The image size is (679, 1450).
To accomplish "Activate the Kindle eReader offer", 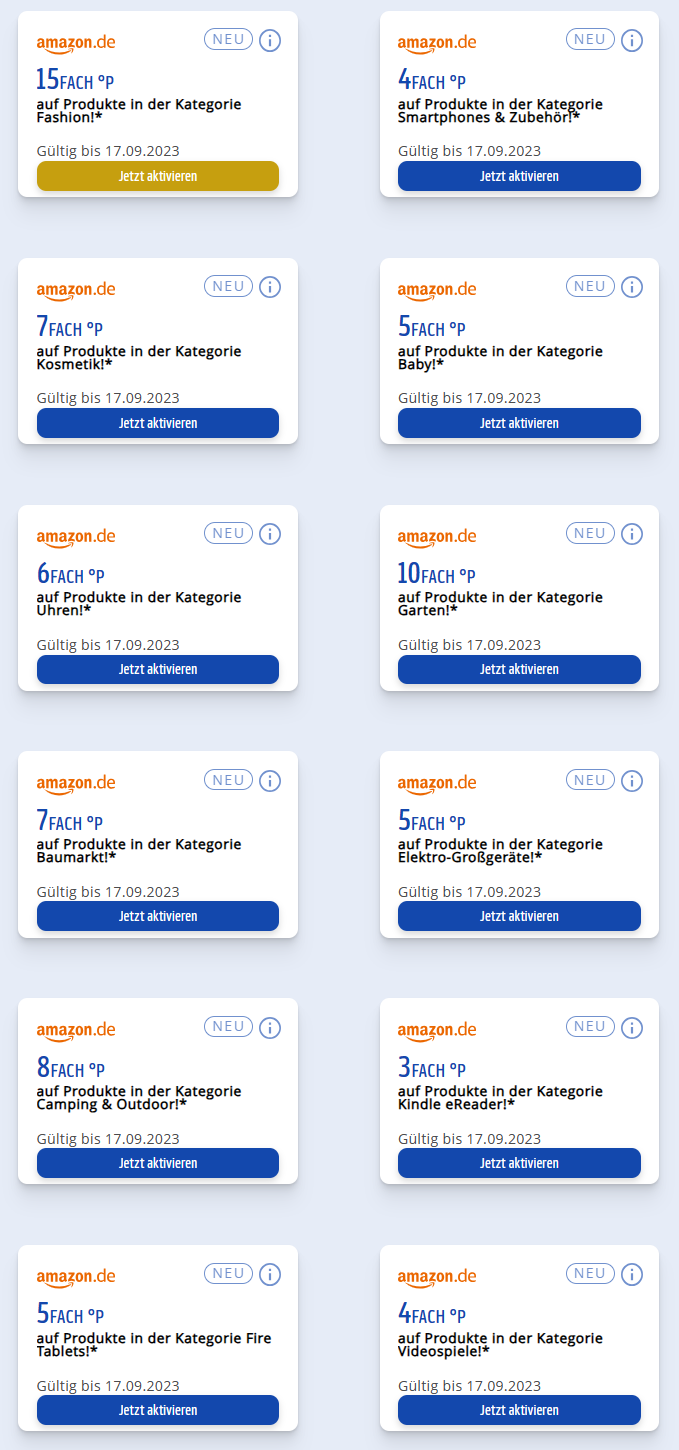I will pyautogui.click(x=519, y=1163).
